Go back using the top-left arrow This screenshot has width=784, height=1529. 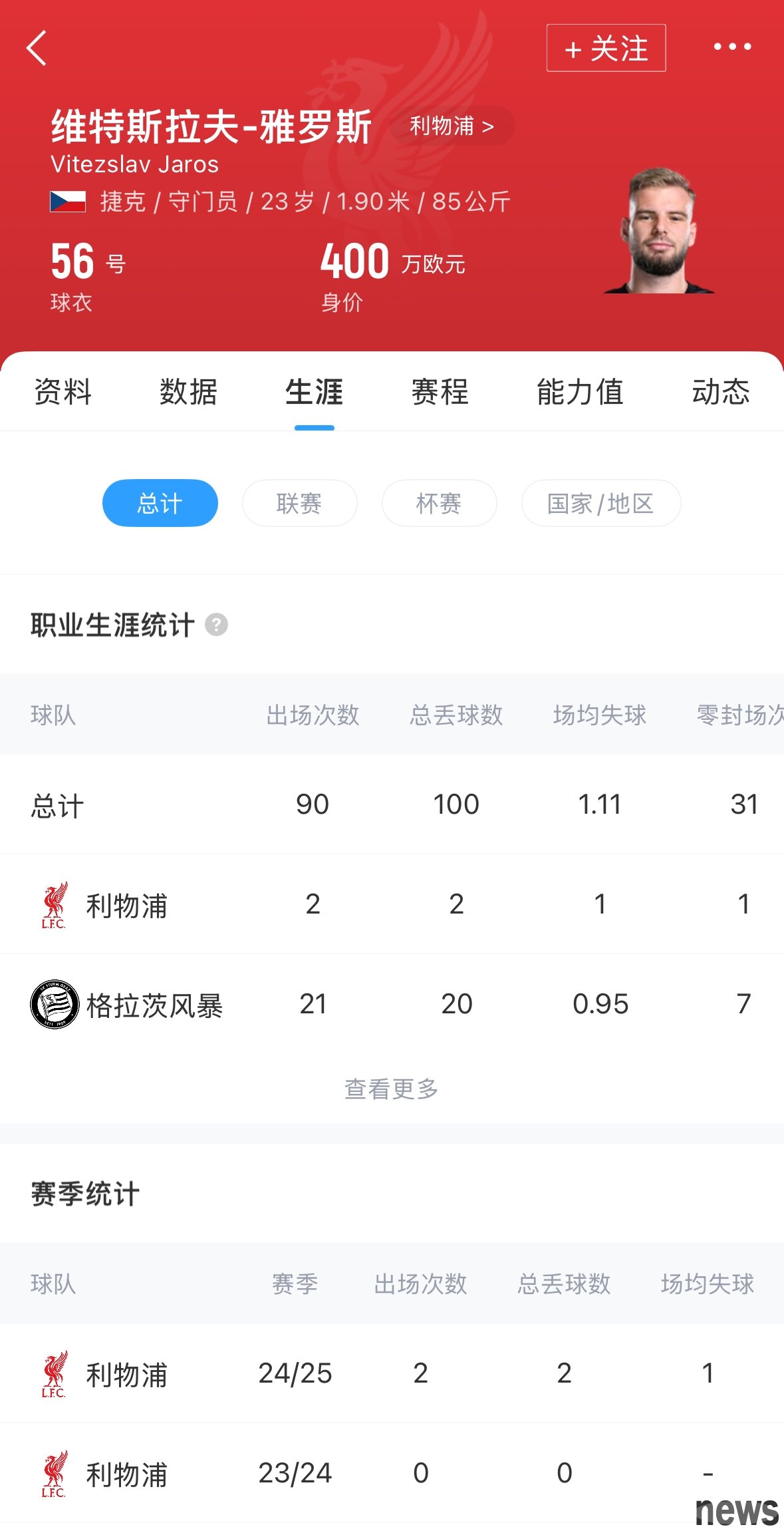click(x=37, y=48)
